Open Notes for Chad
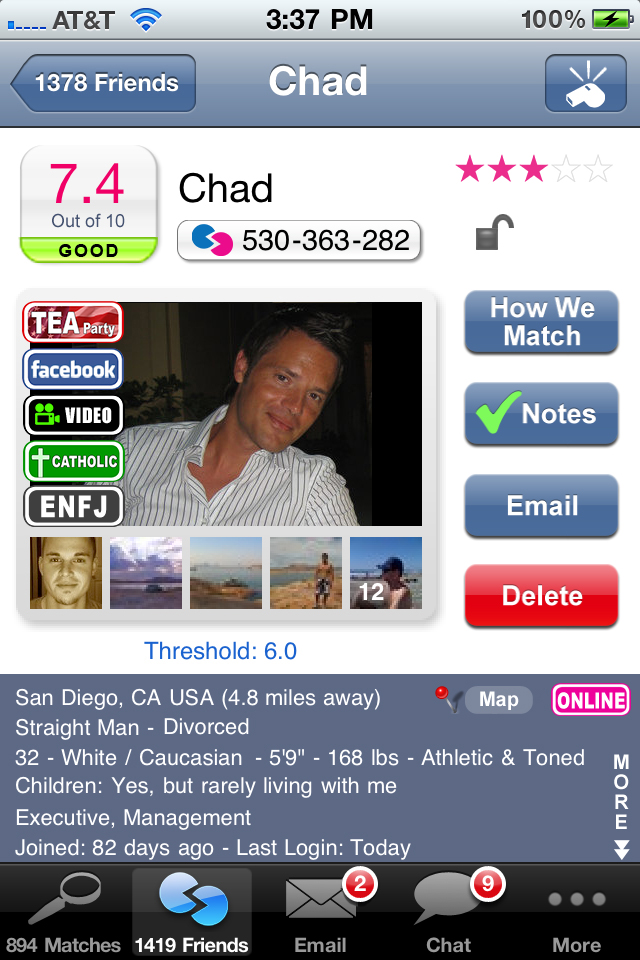Screen dimensions: 640x960 (x=541, y=414)
